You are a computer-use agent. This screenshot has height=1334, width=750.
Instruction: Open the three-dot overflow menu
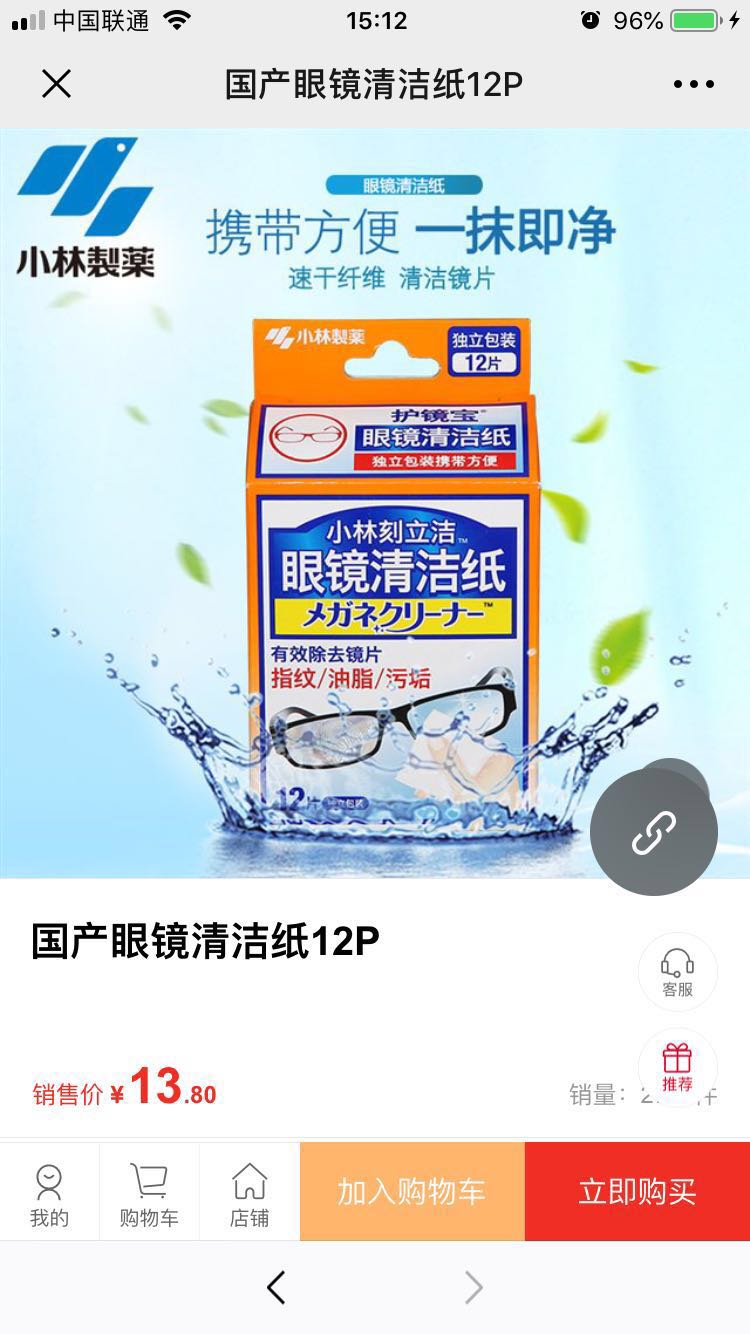pos(693,85)
